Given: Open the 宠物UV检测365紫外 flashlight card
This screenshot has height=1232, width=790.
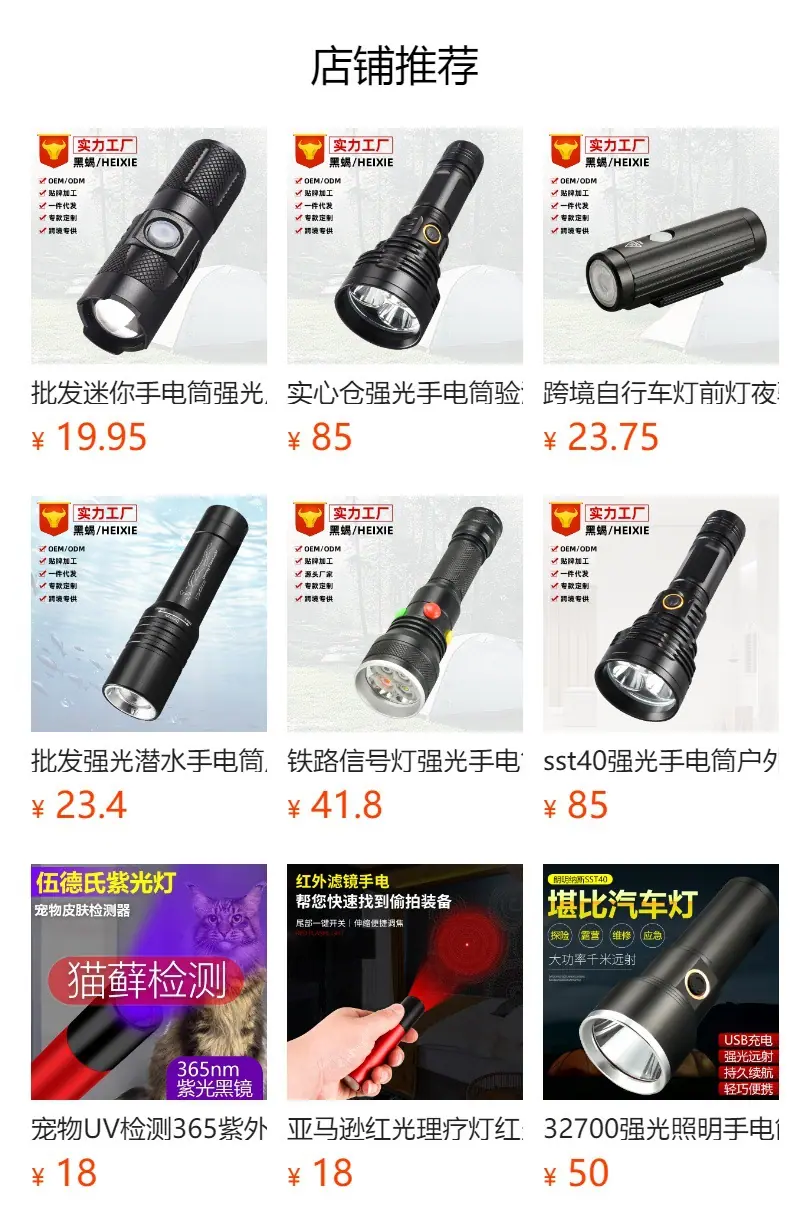Looking at the screenshot, I should tap(149, 1028).
